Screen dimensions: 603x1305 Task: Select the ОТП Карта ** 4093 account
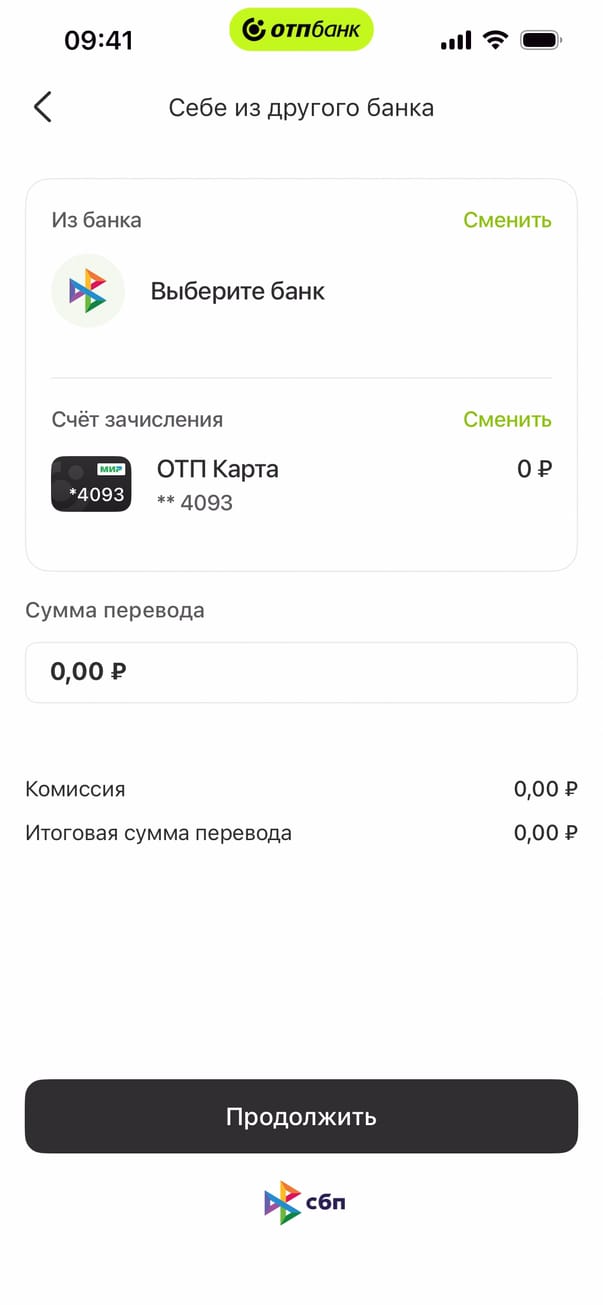(217, 484)
